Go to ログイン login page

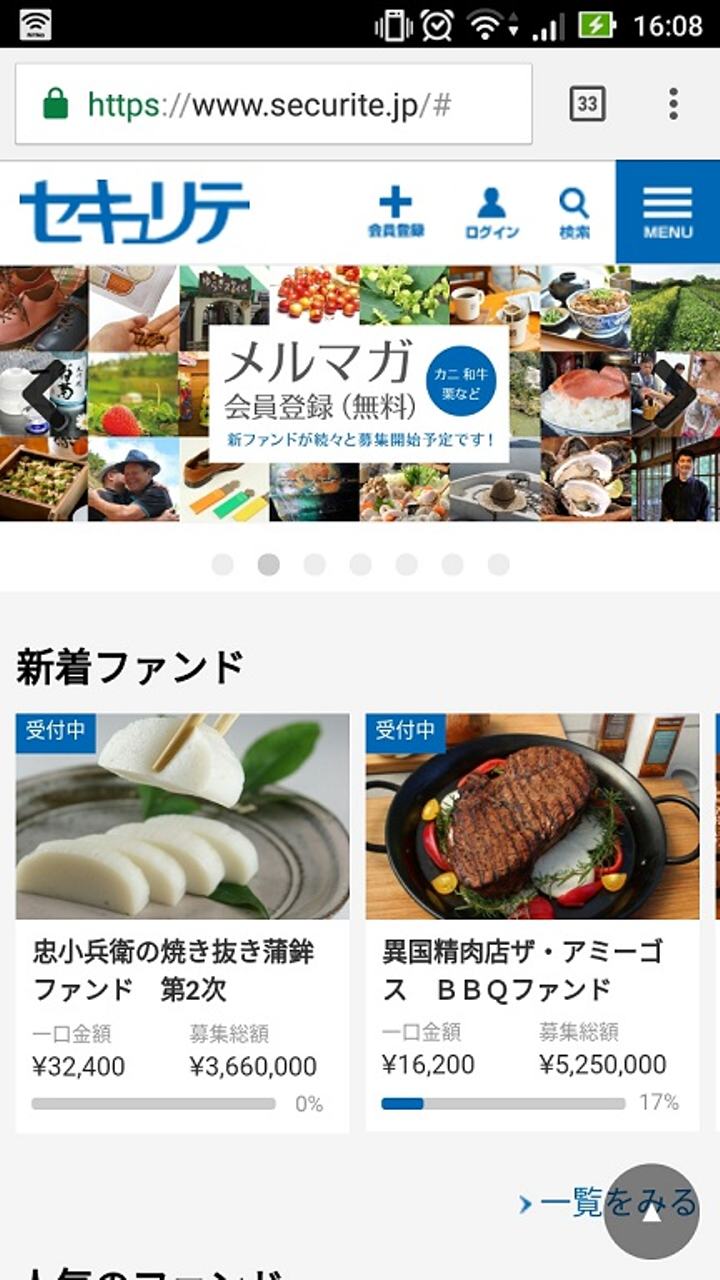click(x=491, y=212)
